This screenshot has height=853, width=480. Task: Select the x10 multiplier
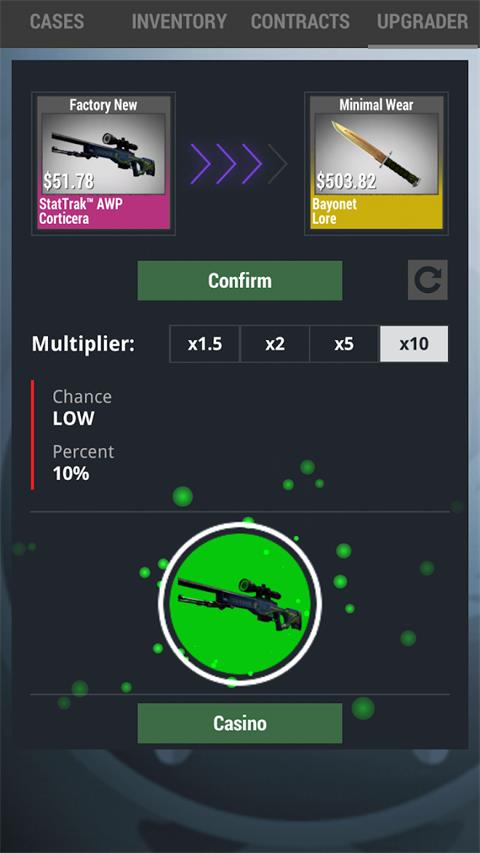[x=414, y=344]
